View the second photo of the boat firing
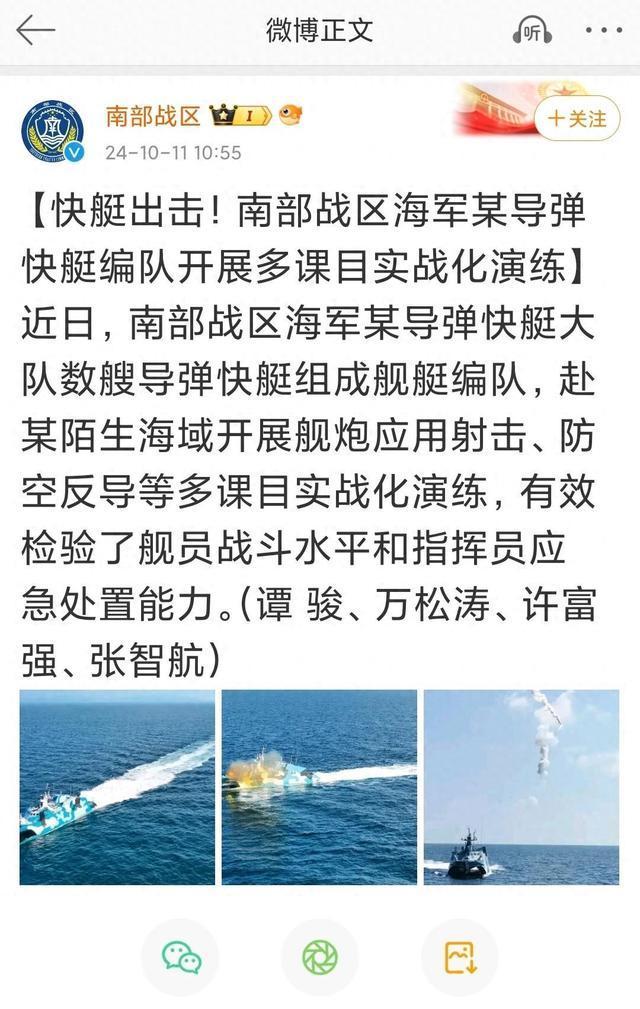640x1009 pixels. pos(319,787)
